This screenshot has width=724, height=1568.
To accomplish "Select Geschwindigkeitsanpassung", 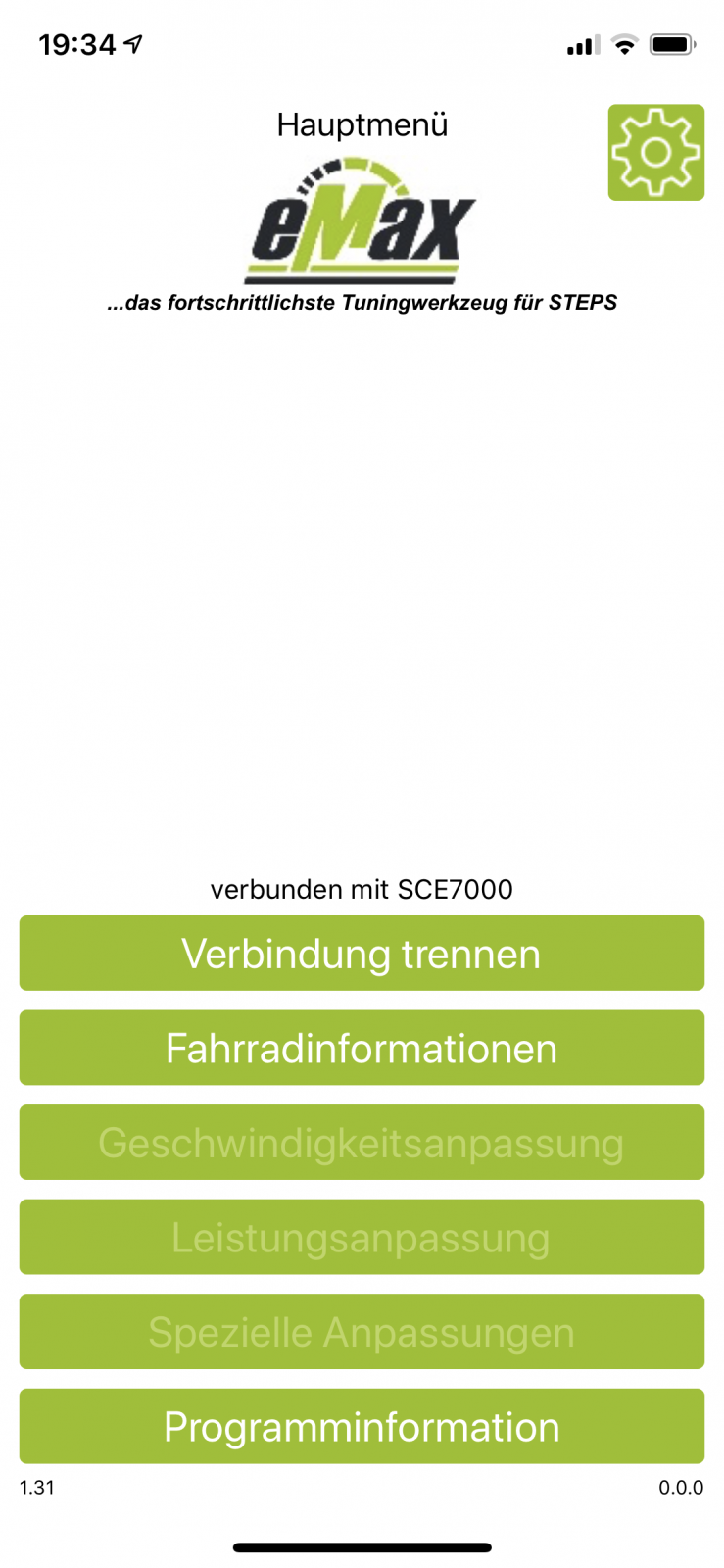I will tap(362, 1143).
